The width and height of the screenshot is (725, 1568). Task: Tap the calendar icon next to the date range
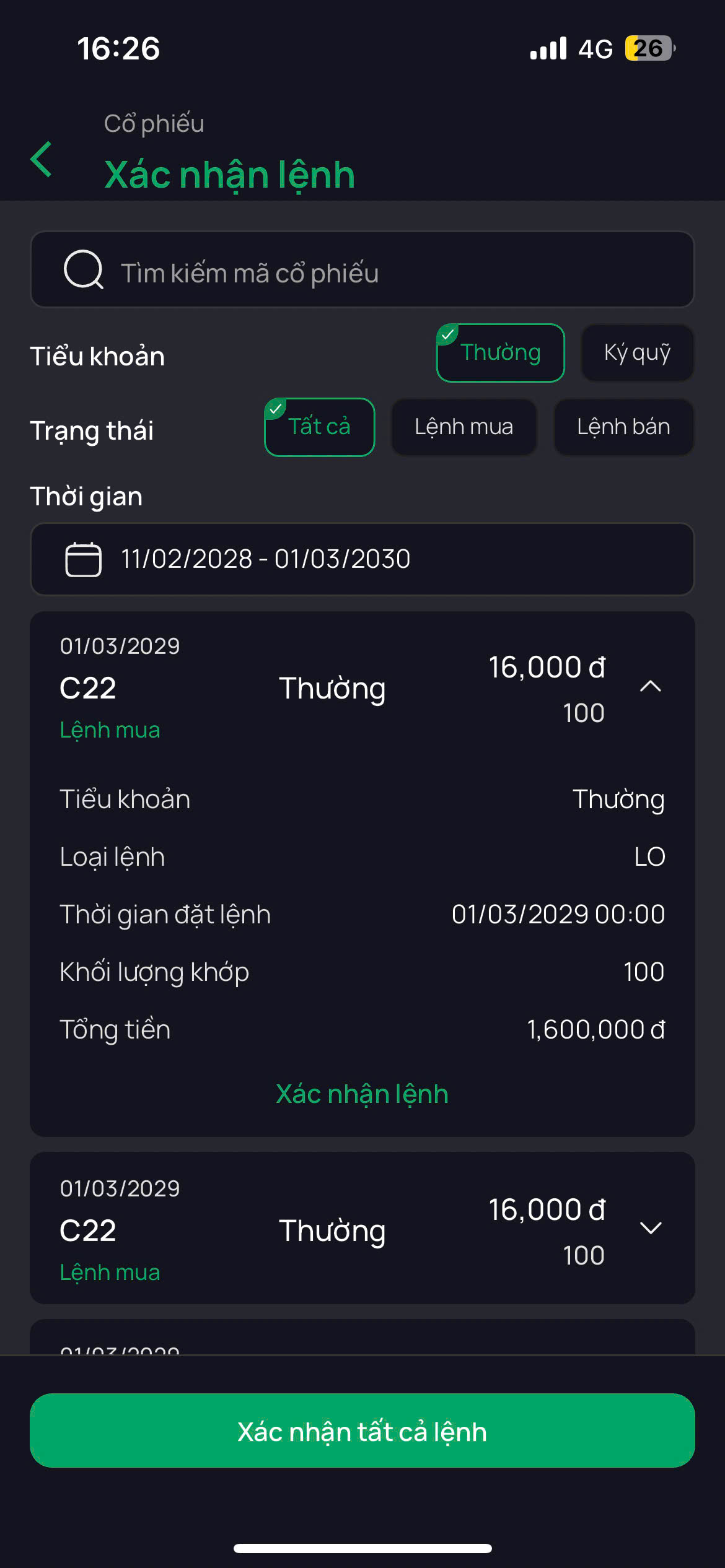[x=83, y=559]
